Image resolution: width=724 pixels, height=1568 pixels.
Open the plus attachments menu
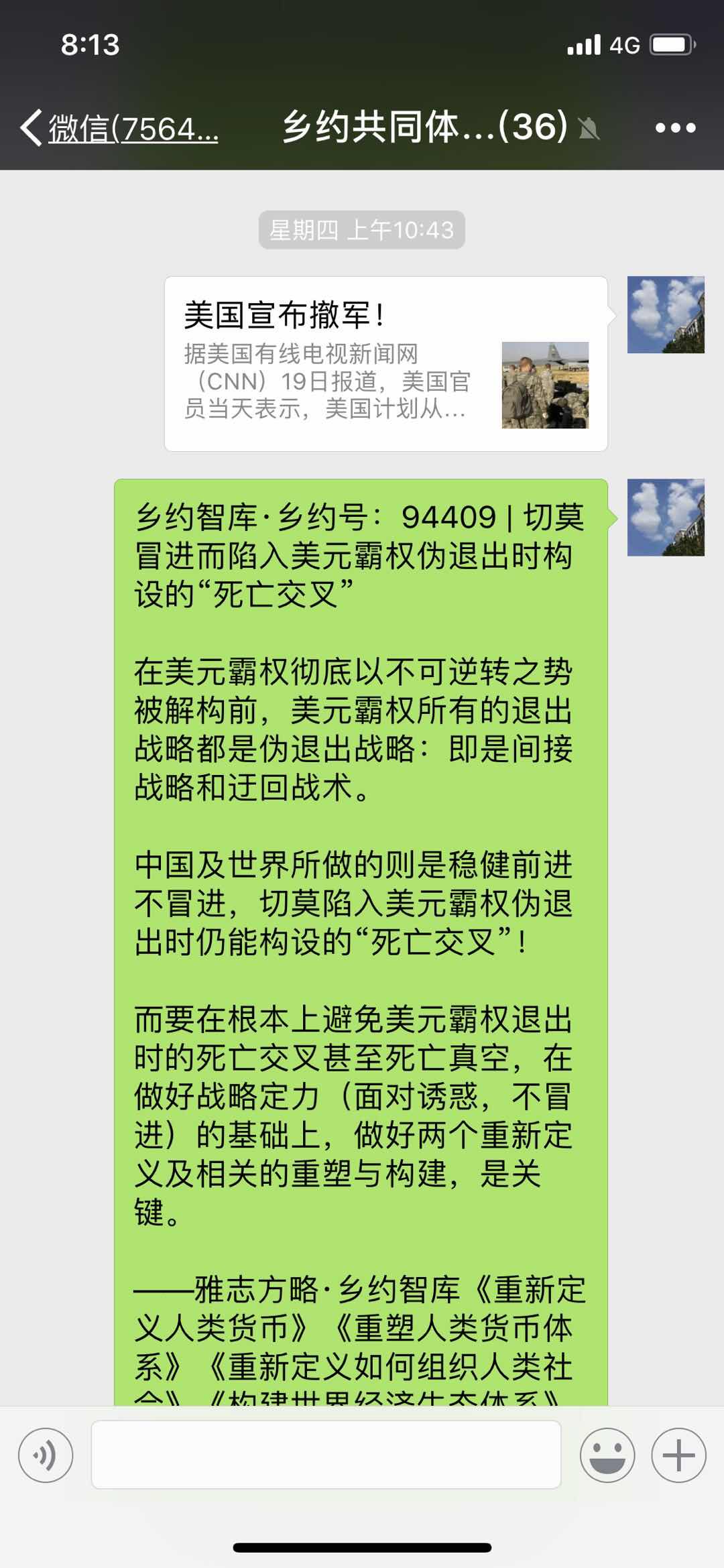(x=678, y=1455)
